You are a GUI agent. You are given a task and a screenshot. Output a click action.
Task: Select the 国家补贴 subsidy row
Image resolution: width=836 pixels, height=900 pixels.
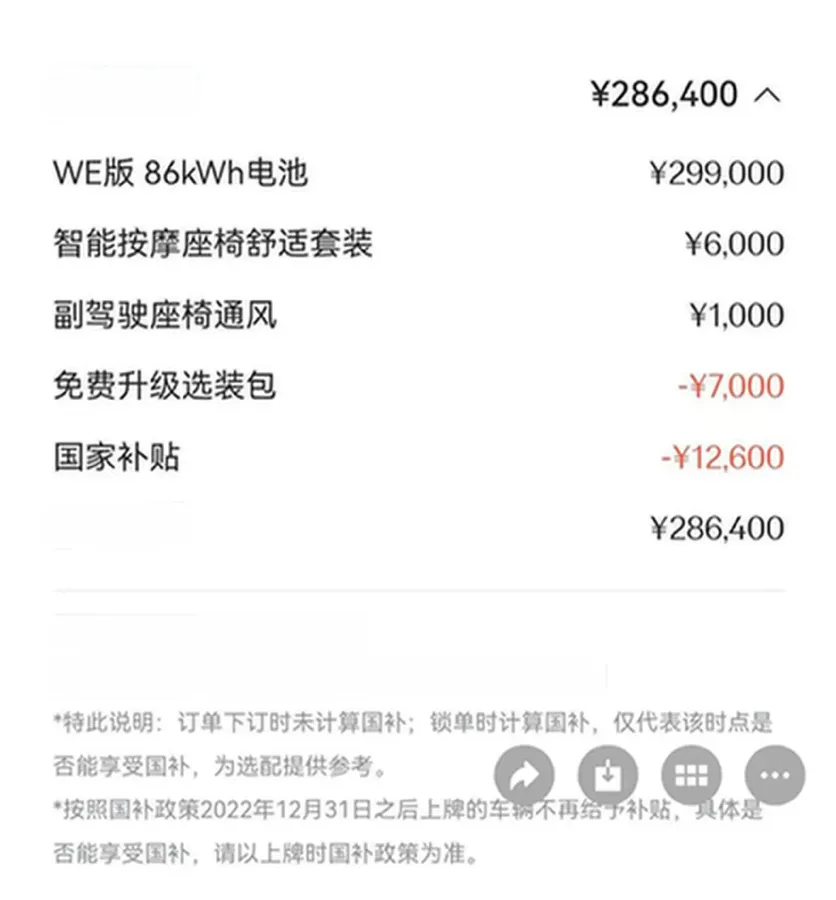(x=118, y=456)
